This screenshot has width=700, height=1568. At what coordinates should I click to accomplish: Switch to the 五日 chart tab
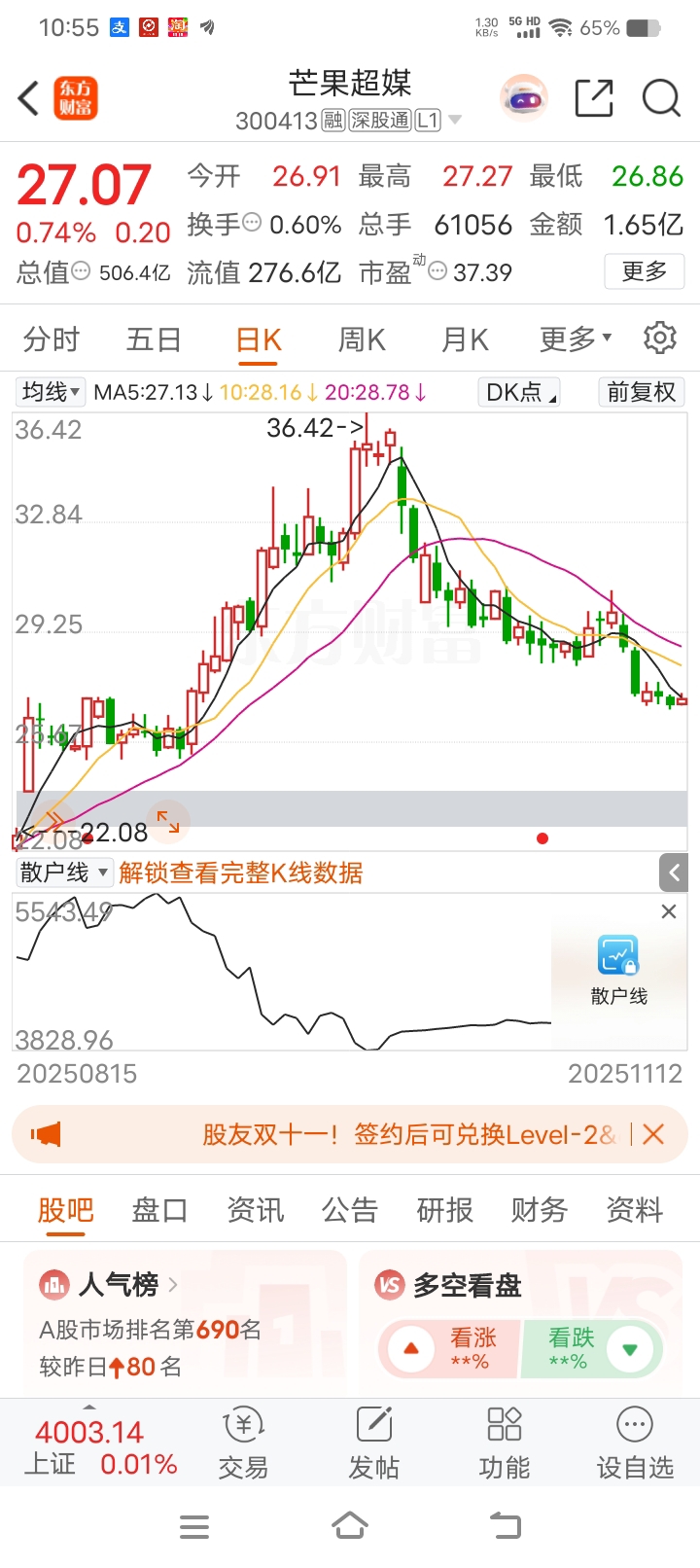point(154,339)
